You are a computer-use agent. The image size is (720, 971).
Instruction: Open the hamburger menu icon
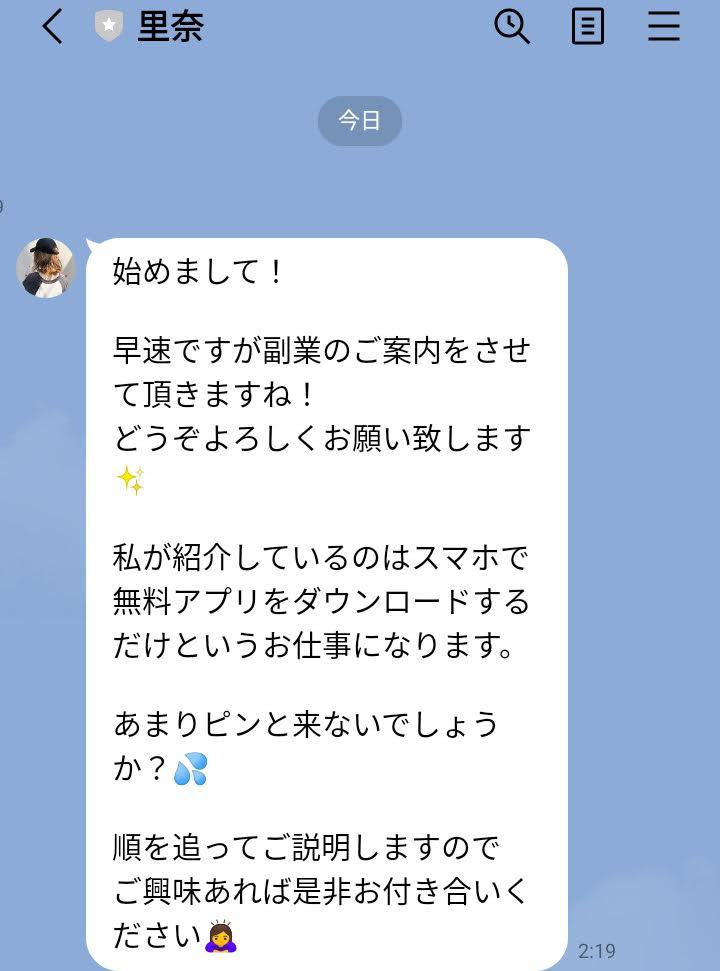point(663,28)
